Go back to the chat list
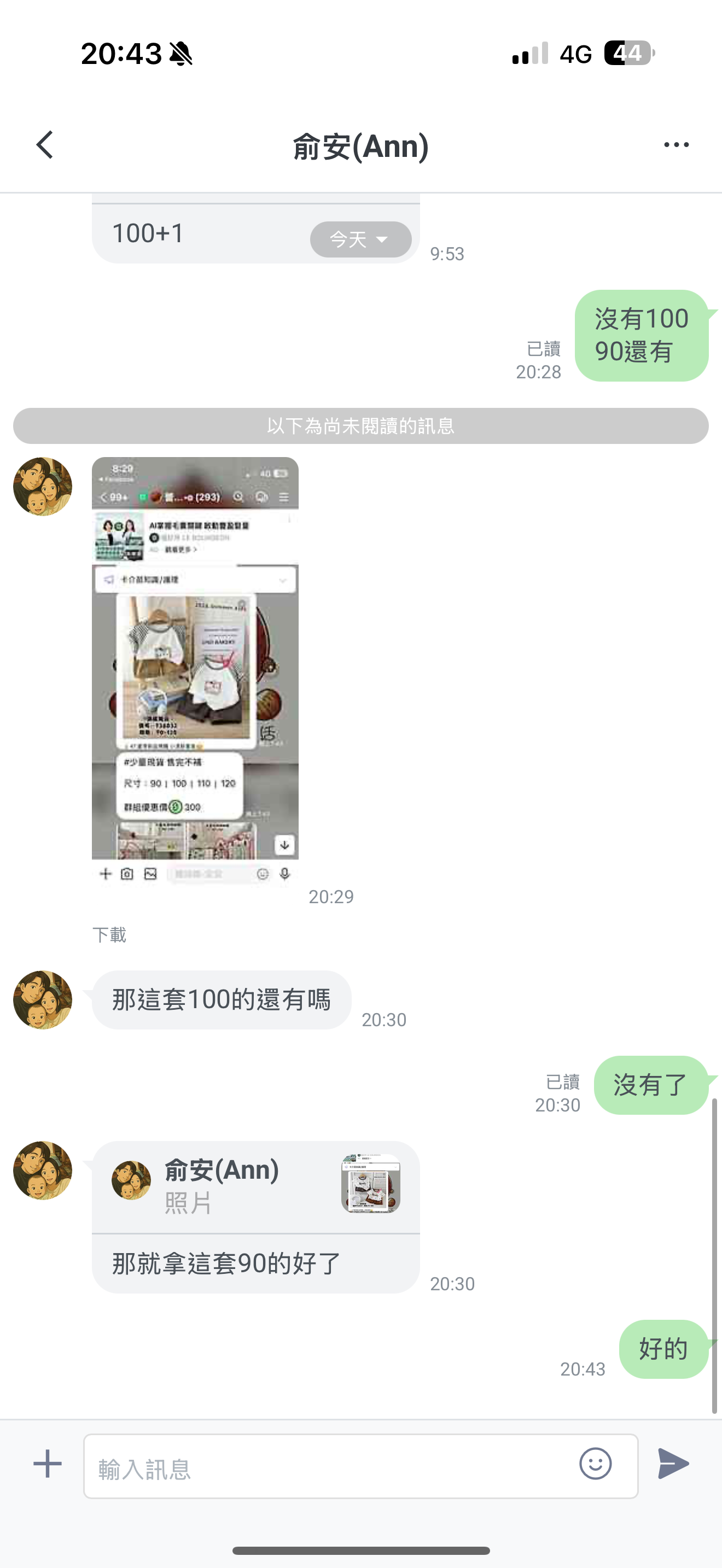Screen dimensions: 722x1568 point(45,145)
